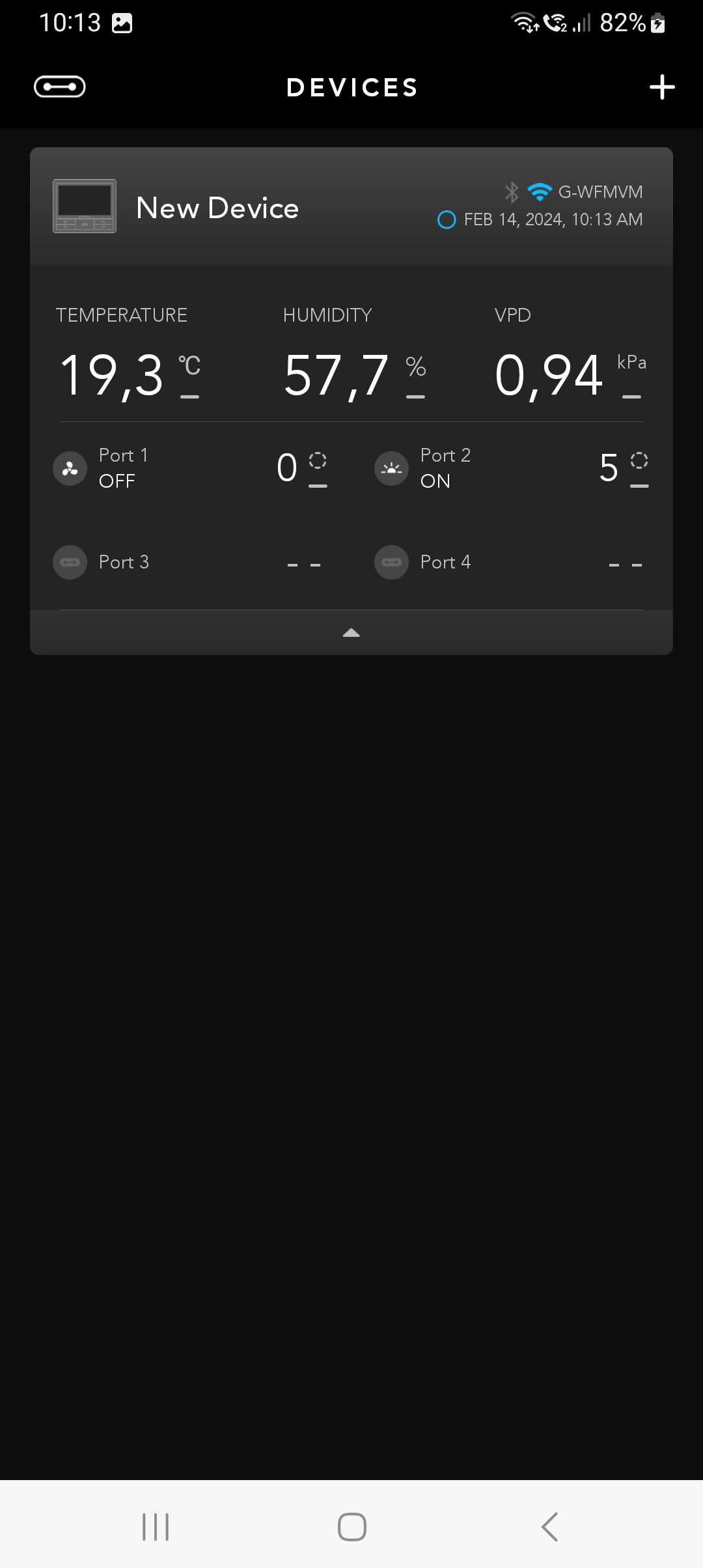Select Port 3 entry
703x1568 pixels.
[x=190, y=562]
